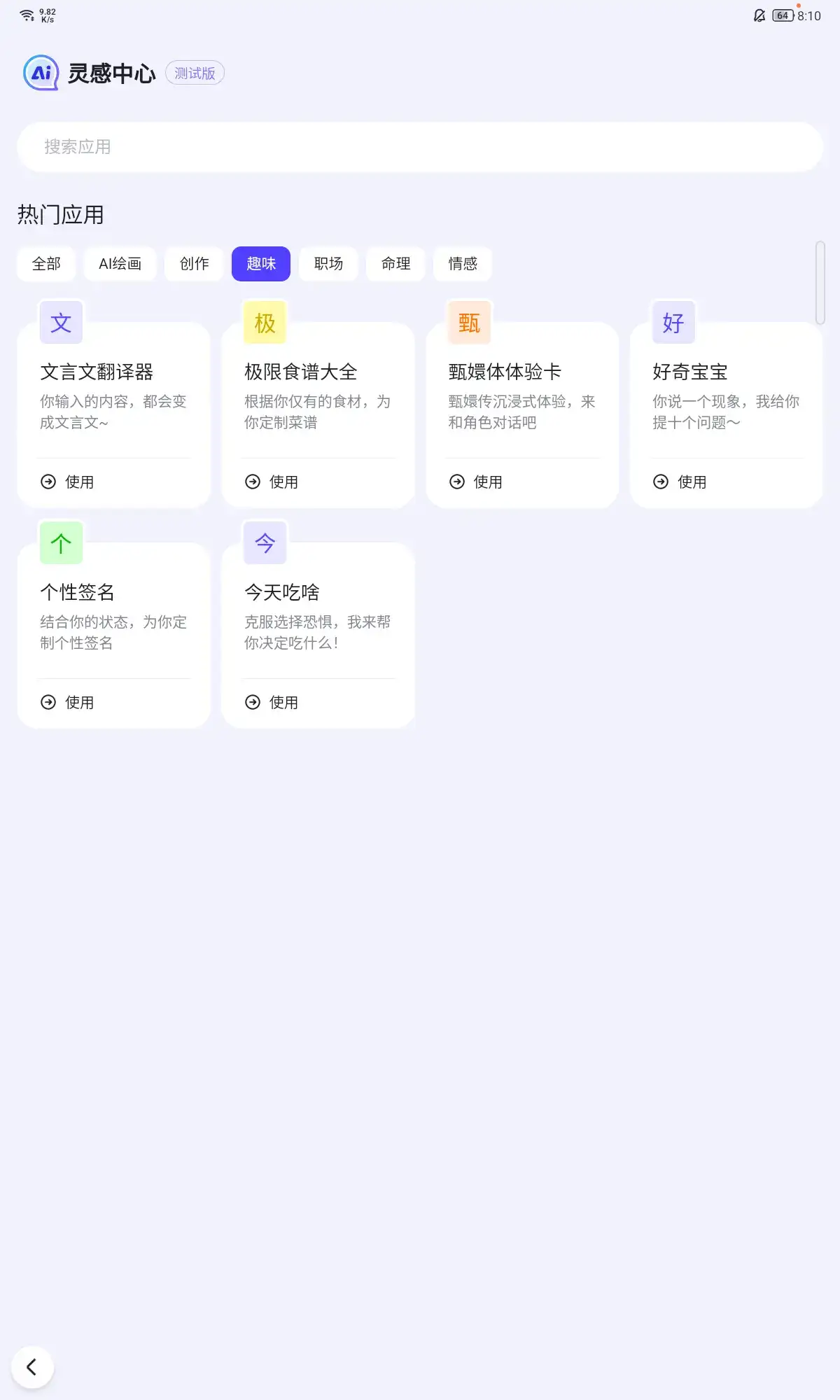Viewport: 840px width, 1400px height.
Task: Switch to the AI绘画 category tab
Action: [x=119, y=264]
